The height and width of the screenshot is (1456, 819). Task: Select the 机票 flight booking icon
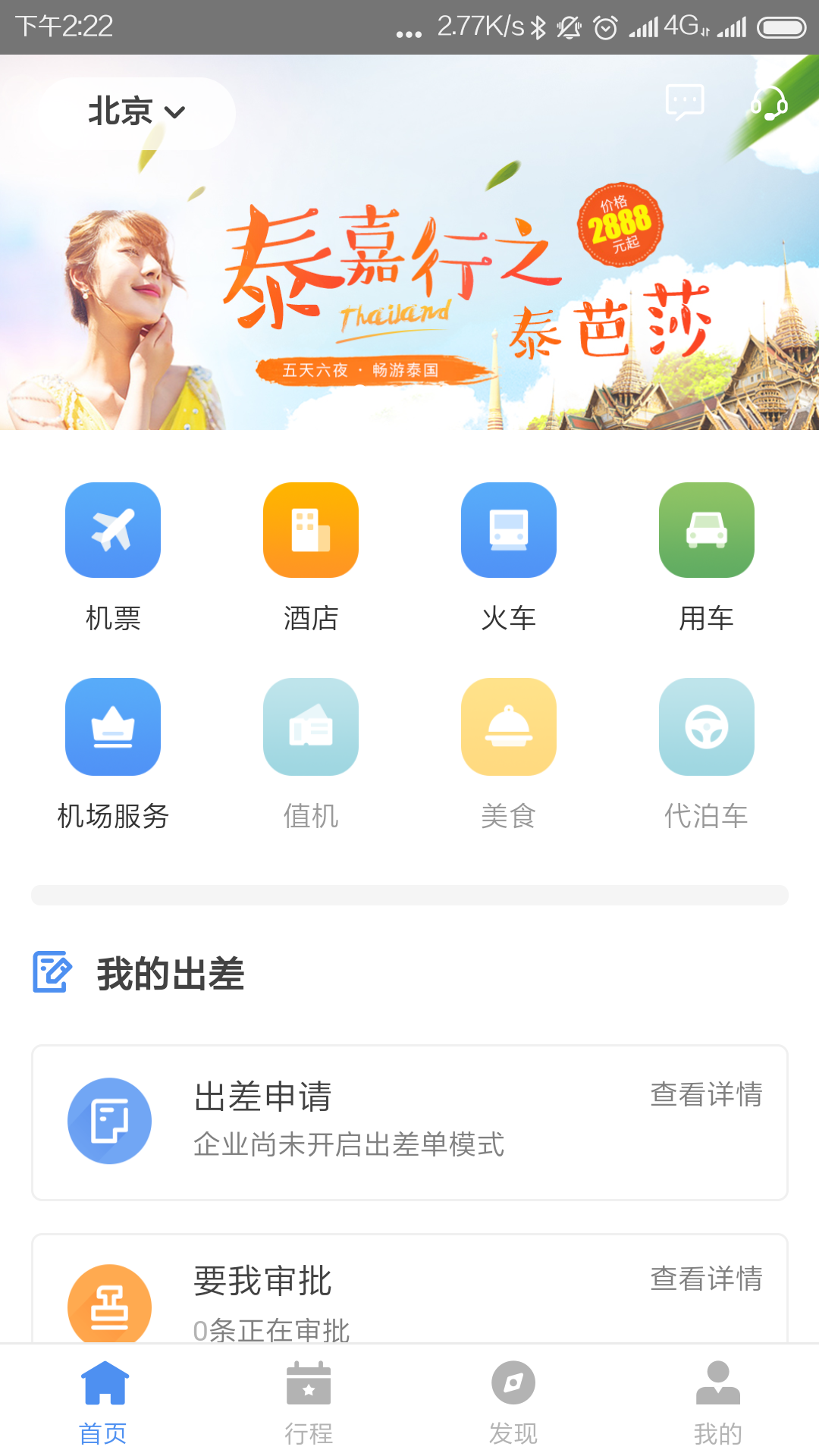(112, 530)
